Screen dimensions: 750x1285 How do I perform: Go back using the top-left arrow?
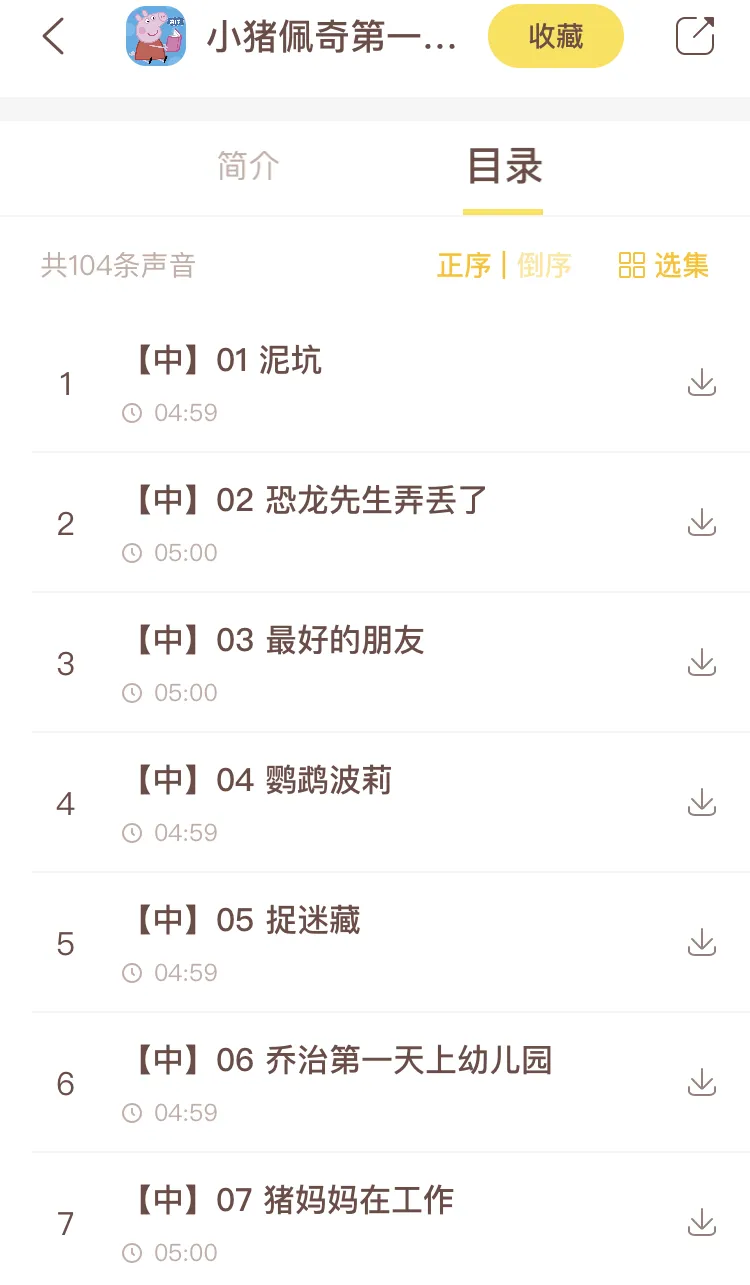[54, 37]
